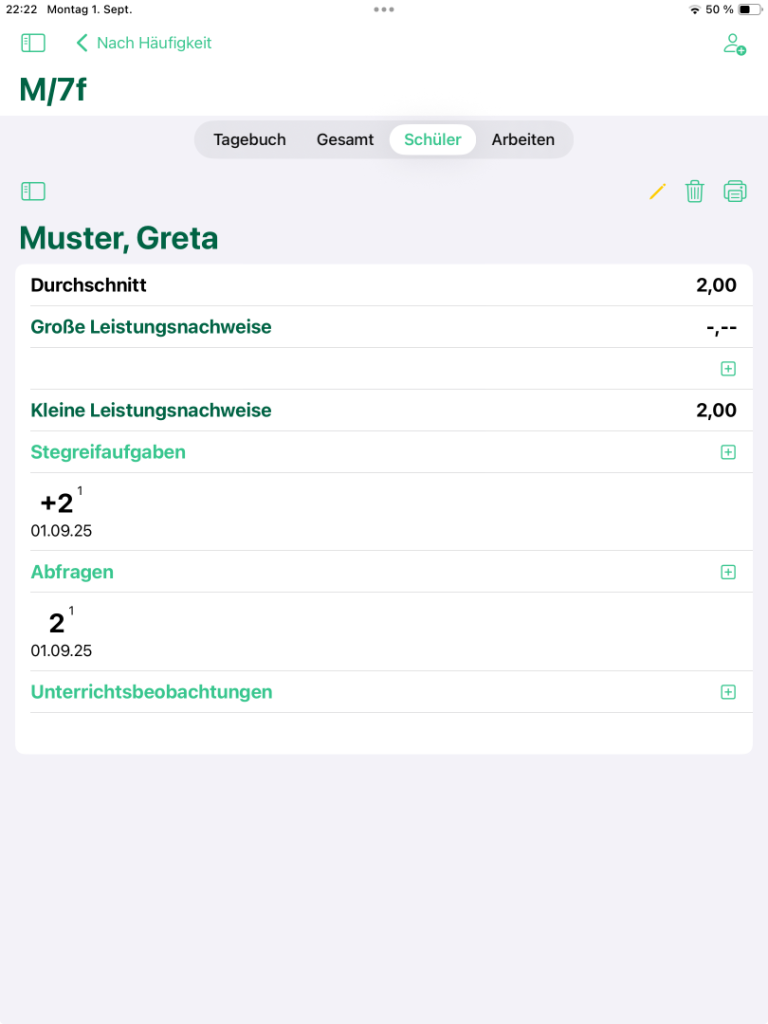768x1024 pixels.
Task: Show the student list sidebar panel
Action: tap(33, 191)
